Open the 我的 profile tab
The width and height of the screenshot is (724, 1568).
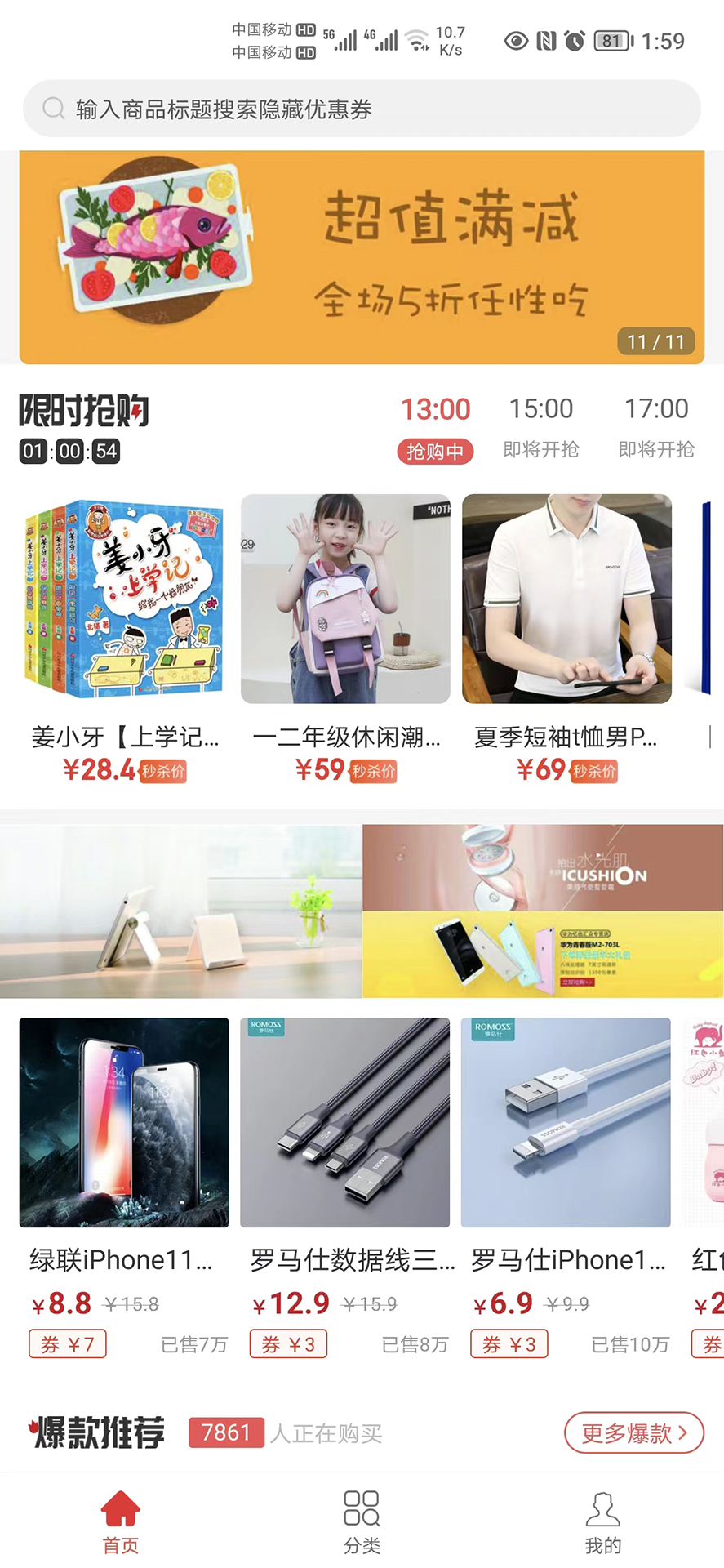(x=603, y=1521)
